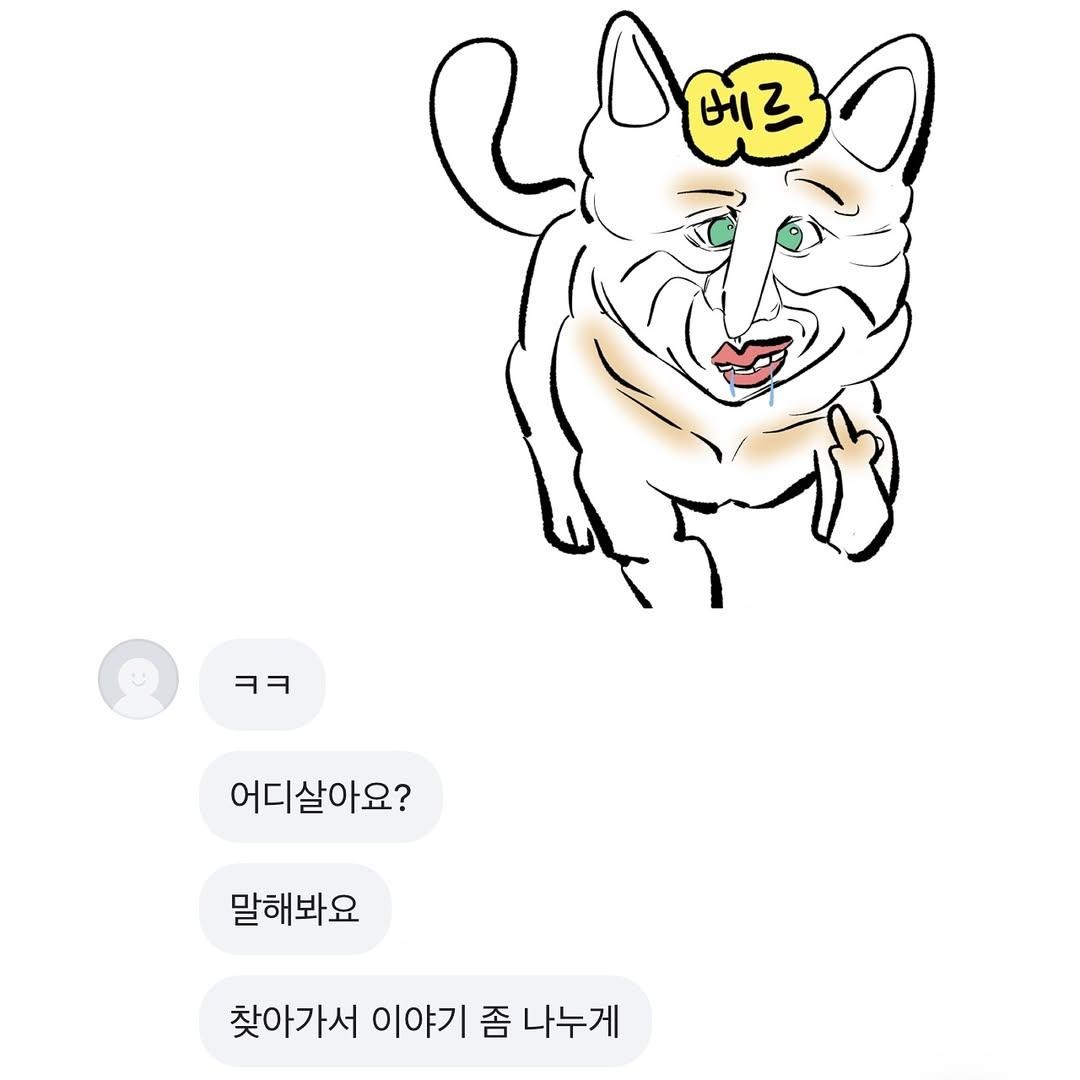Image resolution: width=1080 pixels, height=1080 pixels.
Task: Open the sender's default profile avatar
Action: [138, 679]
